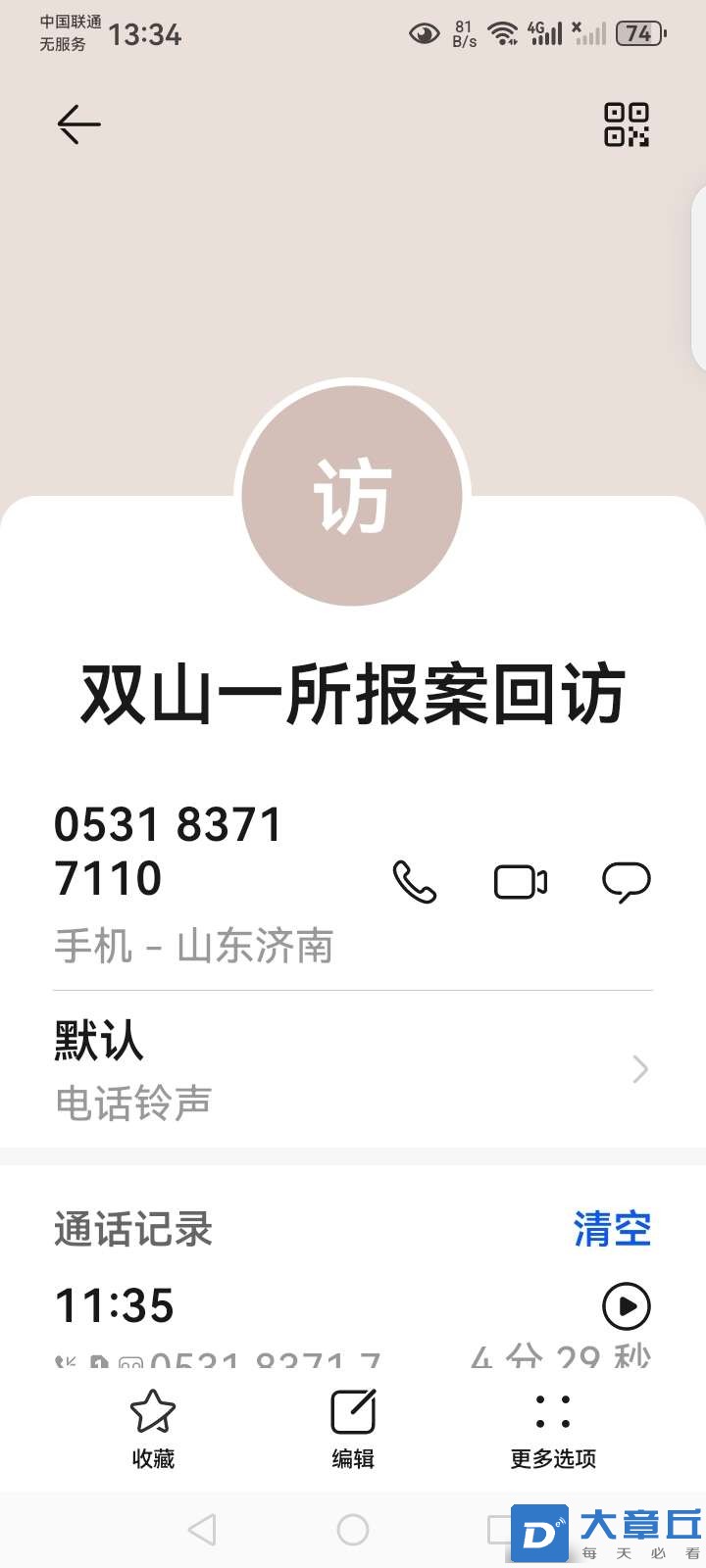Image resolution: width=706 pixels, height=1568 pixels.
Task: Add contact to favorites via 收藏
Action: coord(153,1429)
